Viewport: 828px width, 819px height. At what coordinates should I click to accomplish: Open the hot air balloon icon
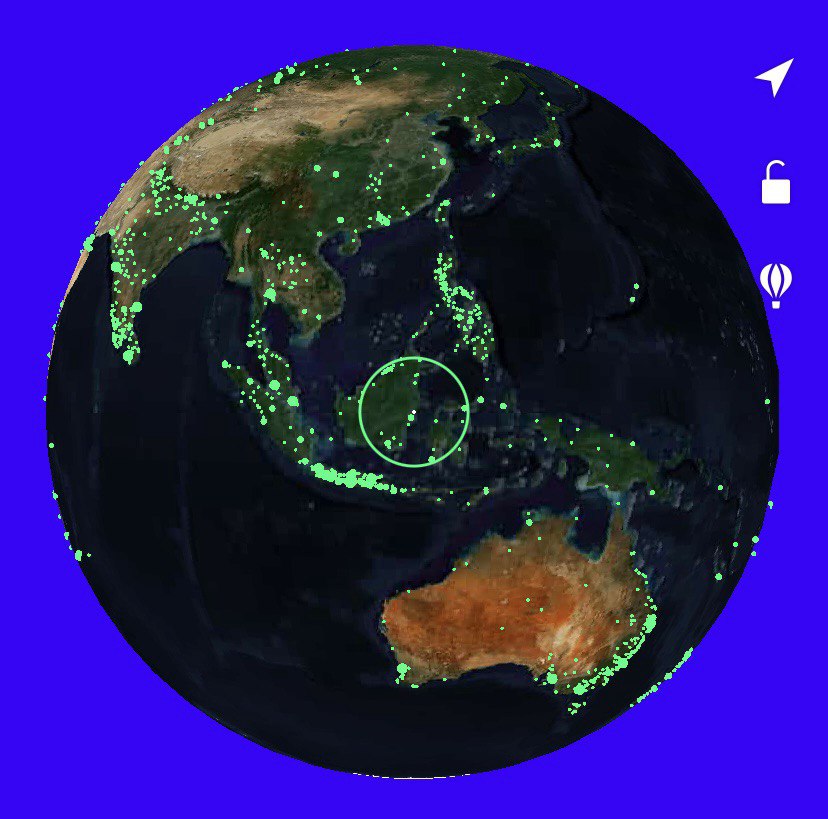click(x=776, y=285)
